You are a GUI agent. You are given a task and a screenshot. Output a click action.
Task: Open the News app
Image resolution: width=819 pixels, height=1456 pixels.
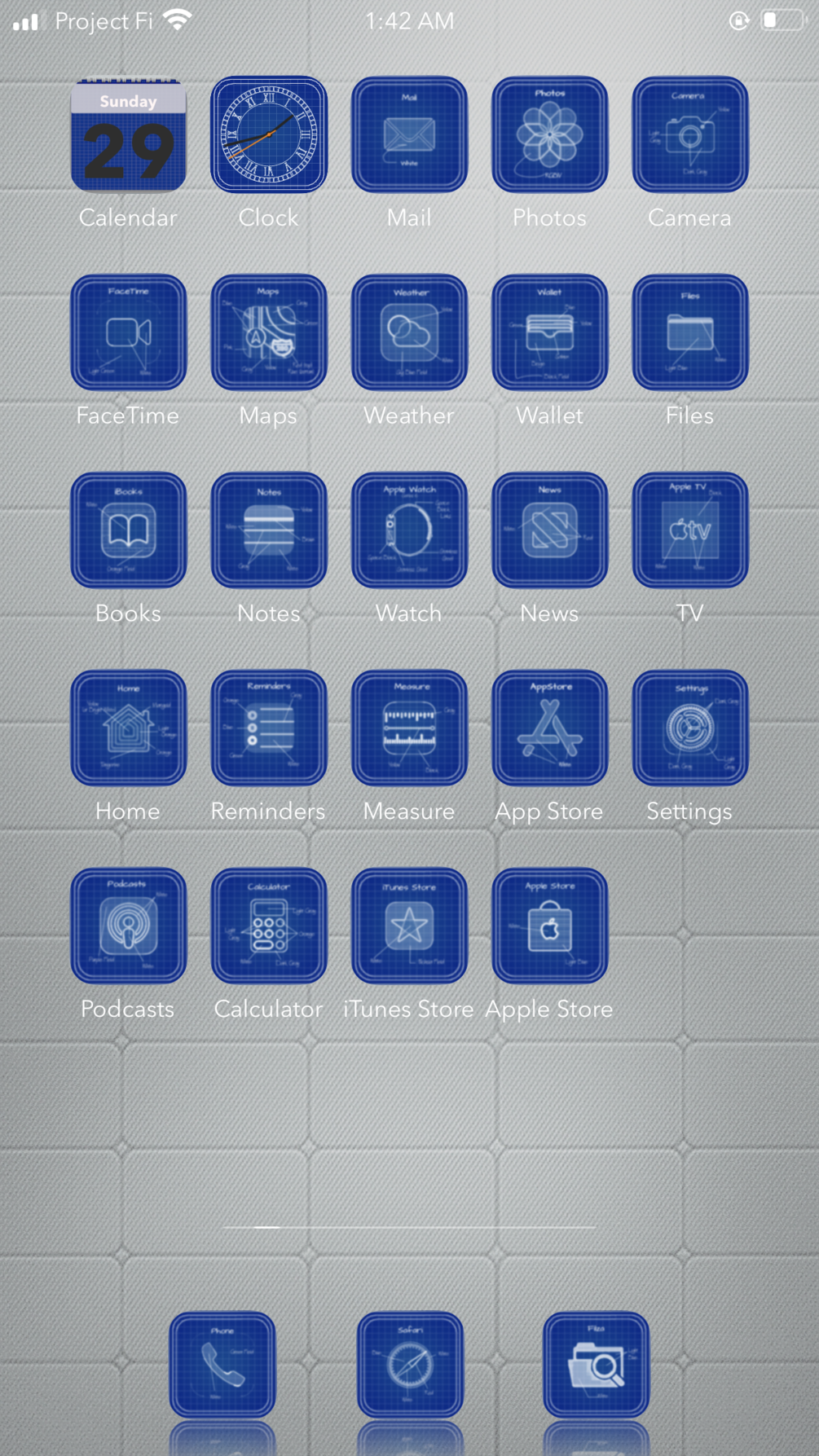(549, 530)
